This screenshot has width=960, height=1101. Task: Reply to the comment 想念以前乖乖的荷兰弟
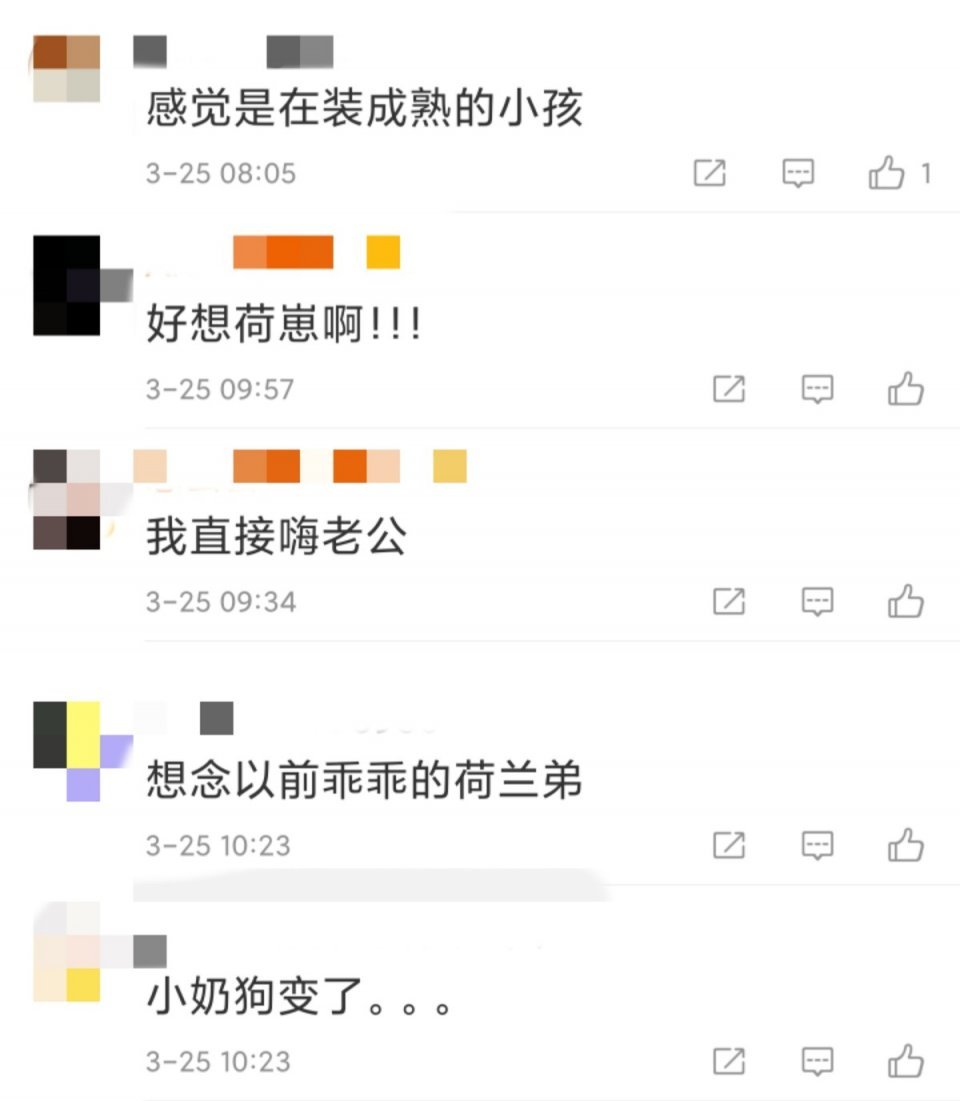pos(817,845)
